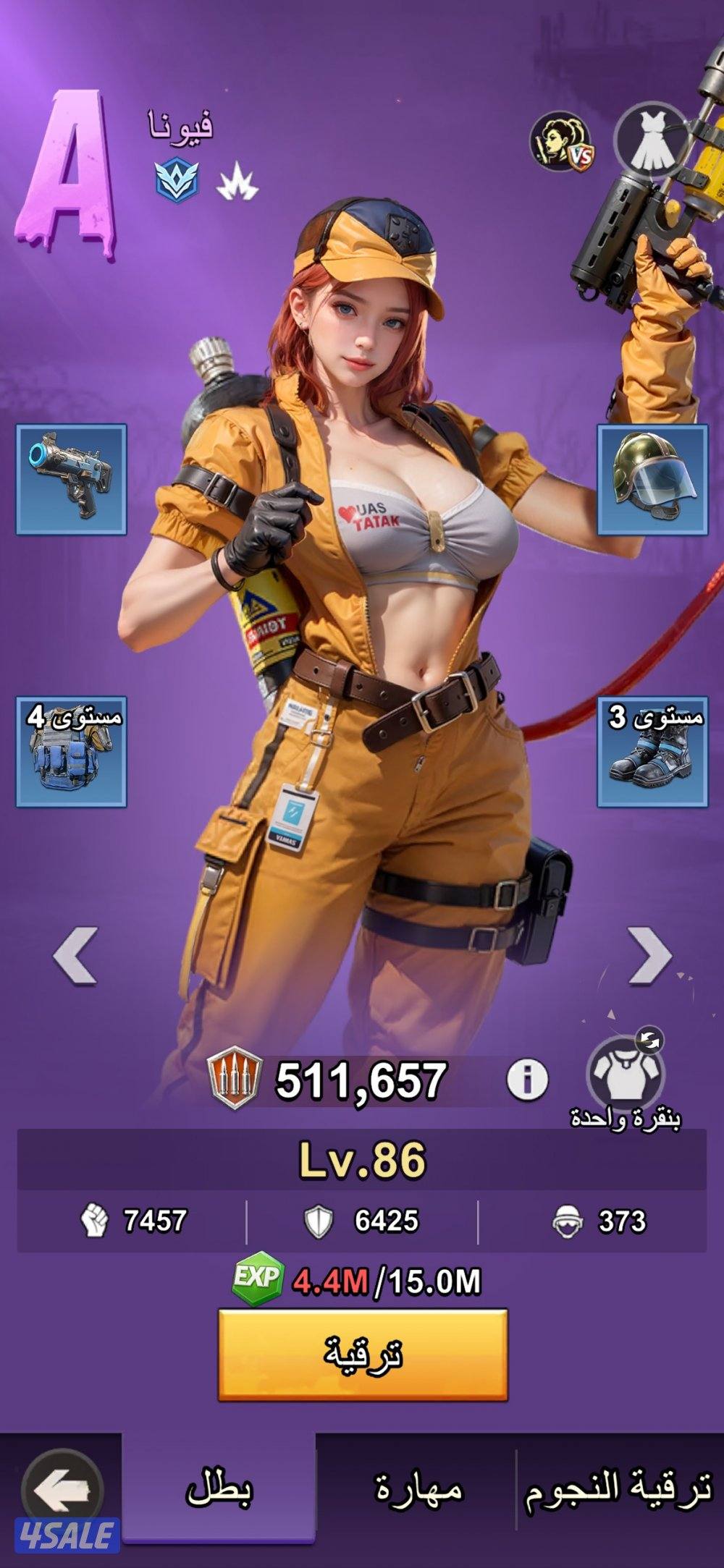Viewport: 724px width, 1568px height.
Task: Go back with the arrow button
Action: (x=62, y=1489)
